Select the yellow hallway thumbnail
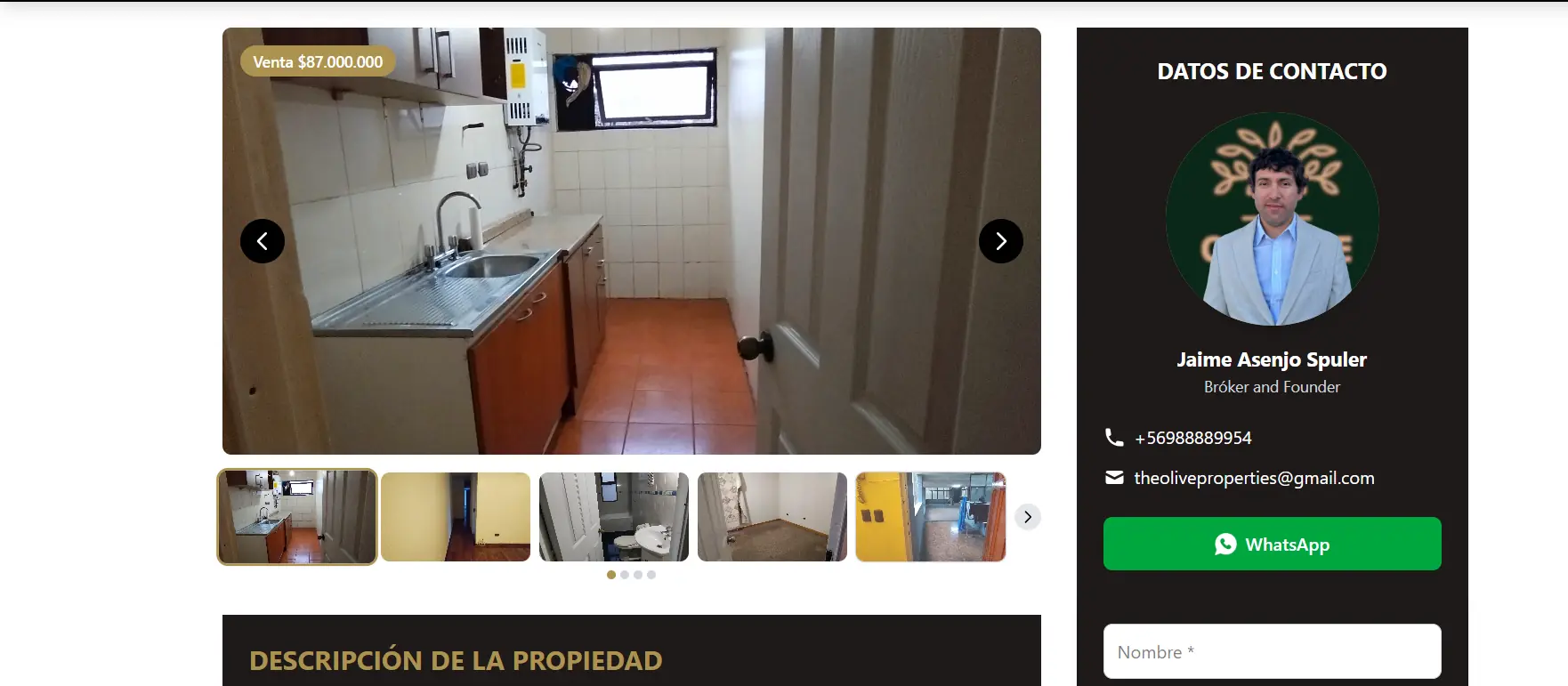 pyautogui.click(x=456, y=517)
